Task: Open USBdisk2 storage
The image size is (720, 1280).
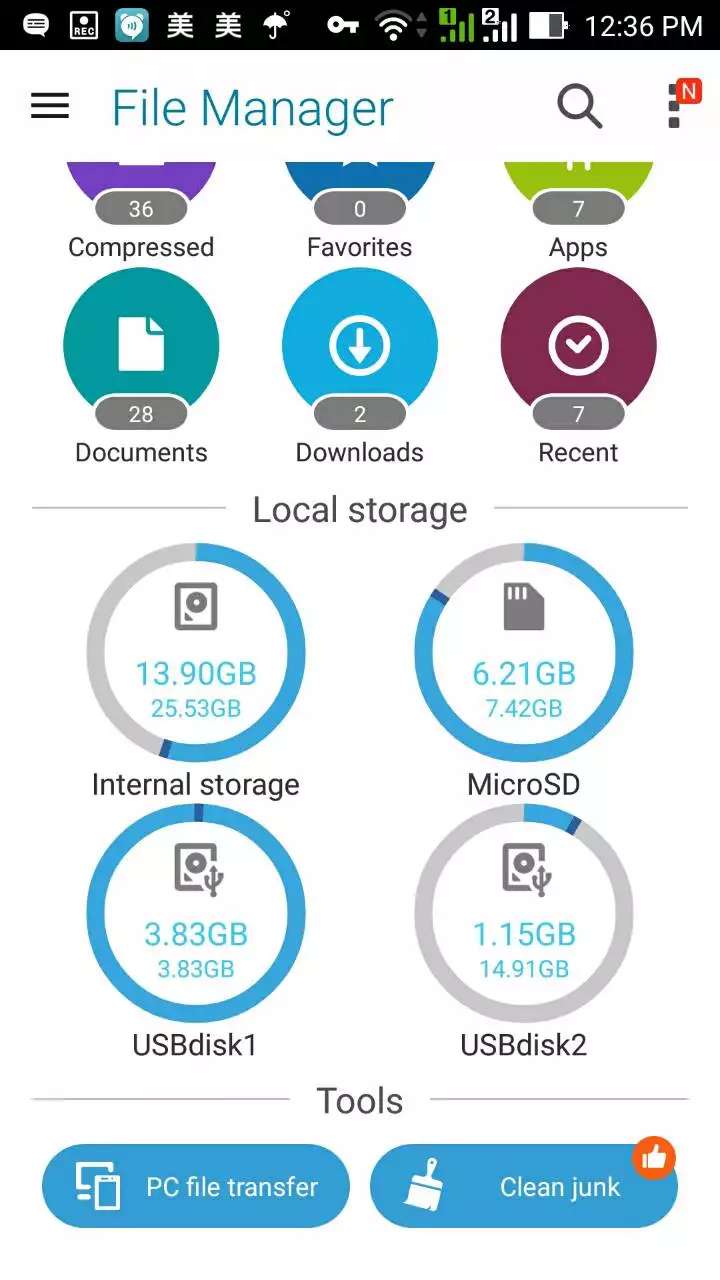Action: 524,932
